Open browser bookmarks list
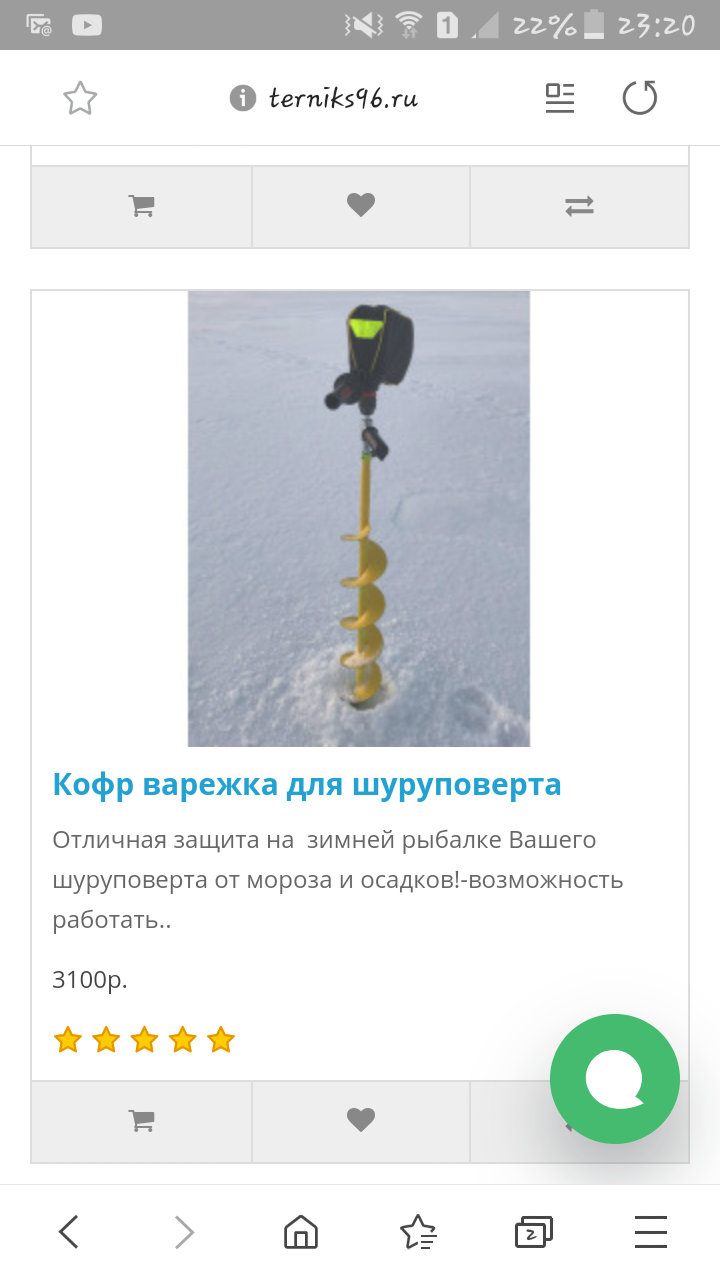 click(418, 1232)
